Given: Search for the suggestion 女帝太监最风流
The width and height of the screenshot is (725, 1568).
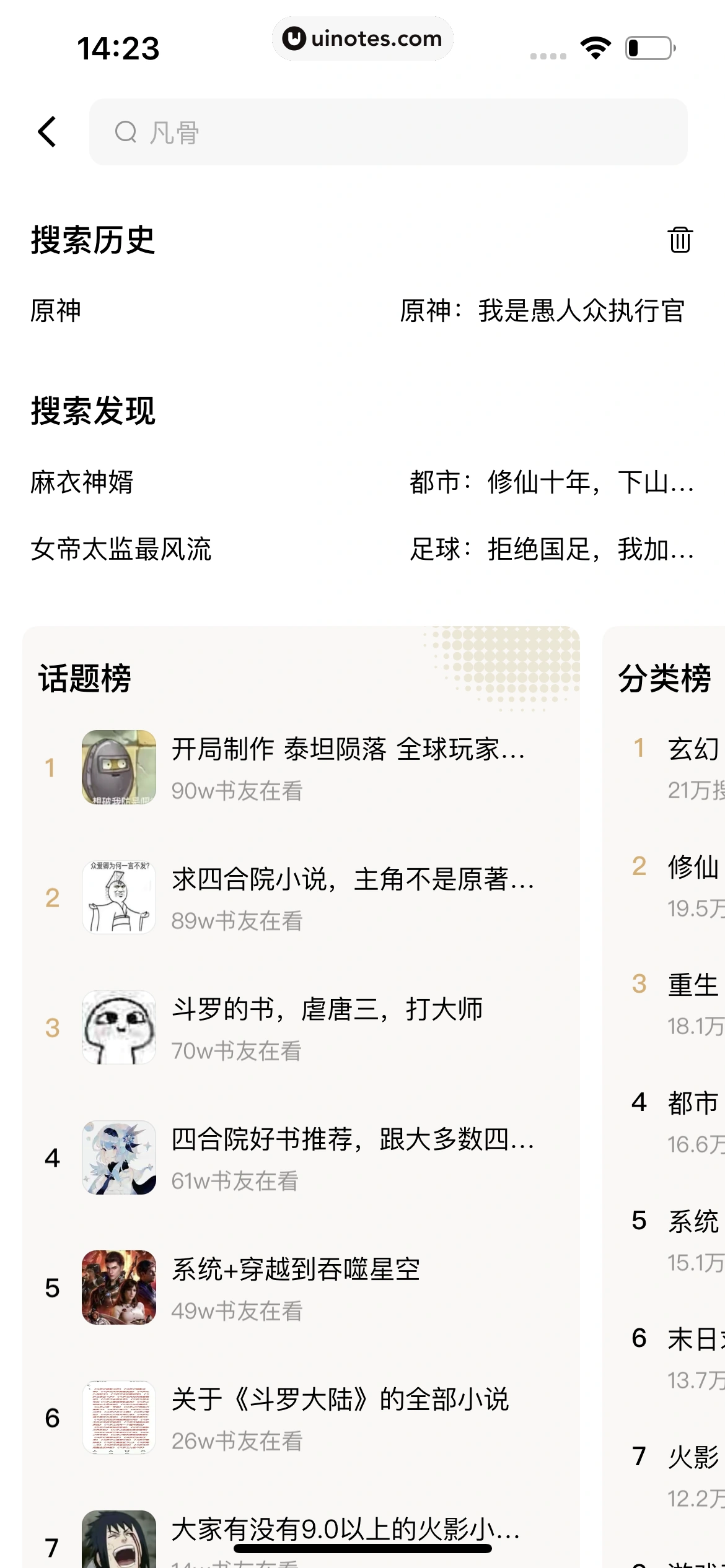Looking at the screenshot, I should click(121, 549).
